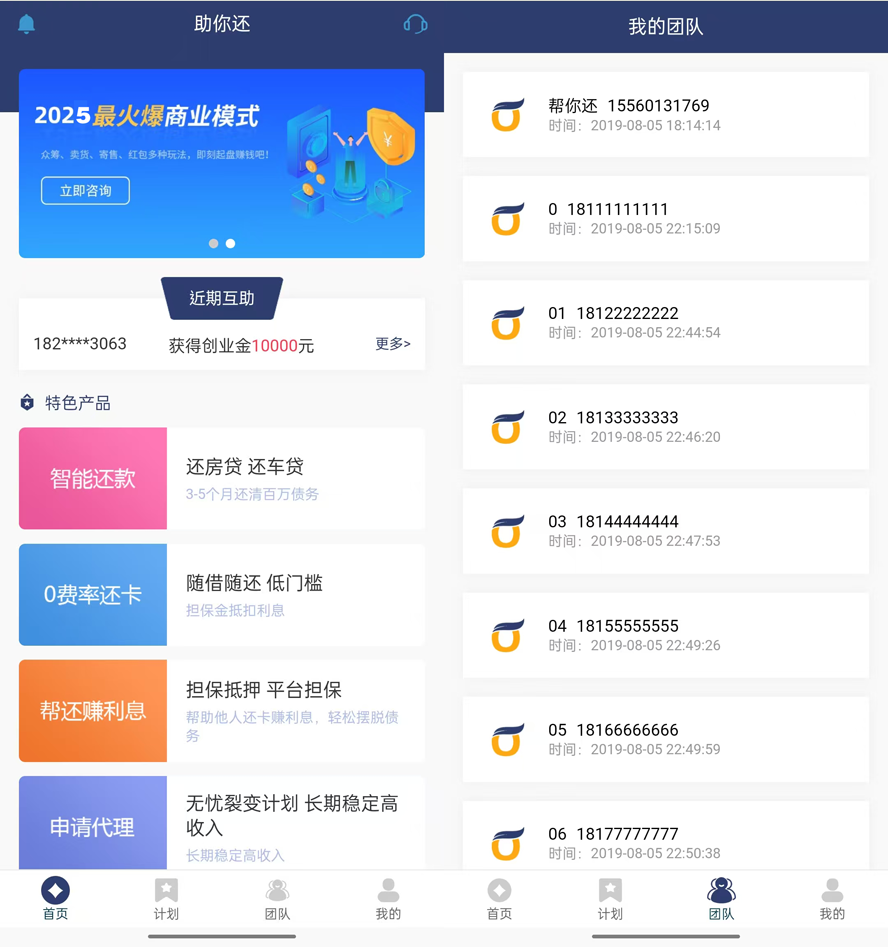The width and height of the screenshot is (888, 947).
Task: Select team member 01 18122222222
Action: click(x=665, y=322)
